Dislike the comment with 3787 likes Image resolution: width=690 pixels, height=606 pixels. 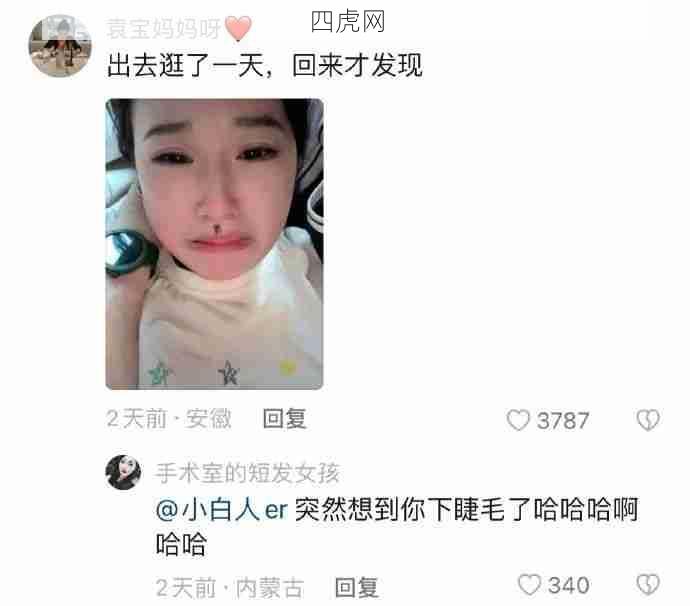tap(648, 420)
